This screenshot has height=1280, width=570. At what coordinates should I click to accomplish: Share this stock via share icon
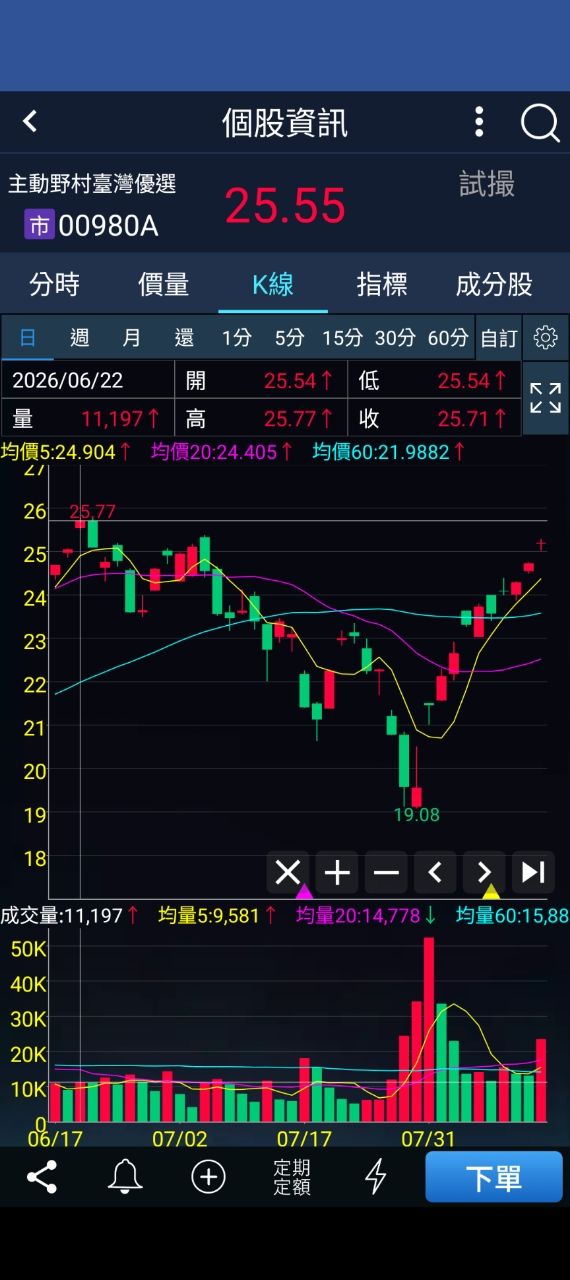(42, 1177)
